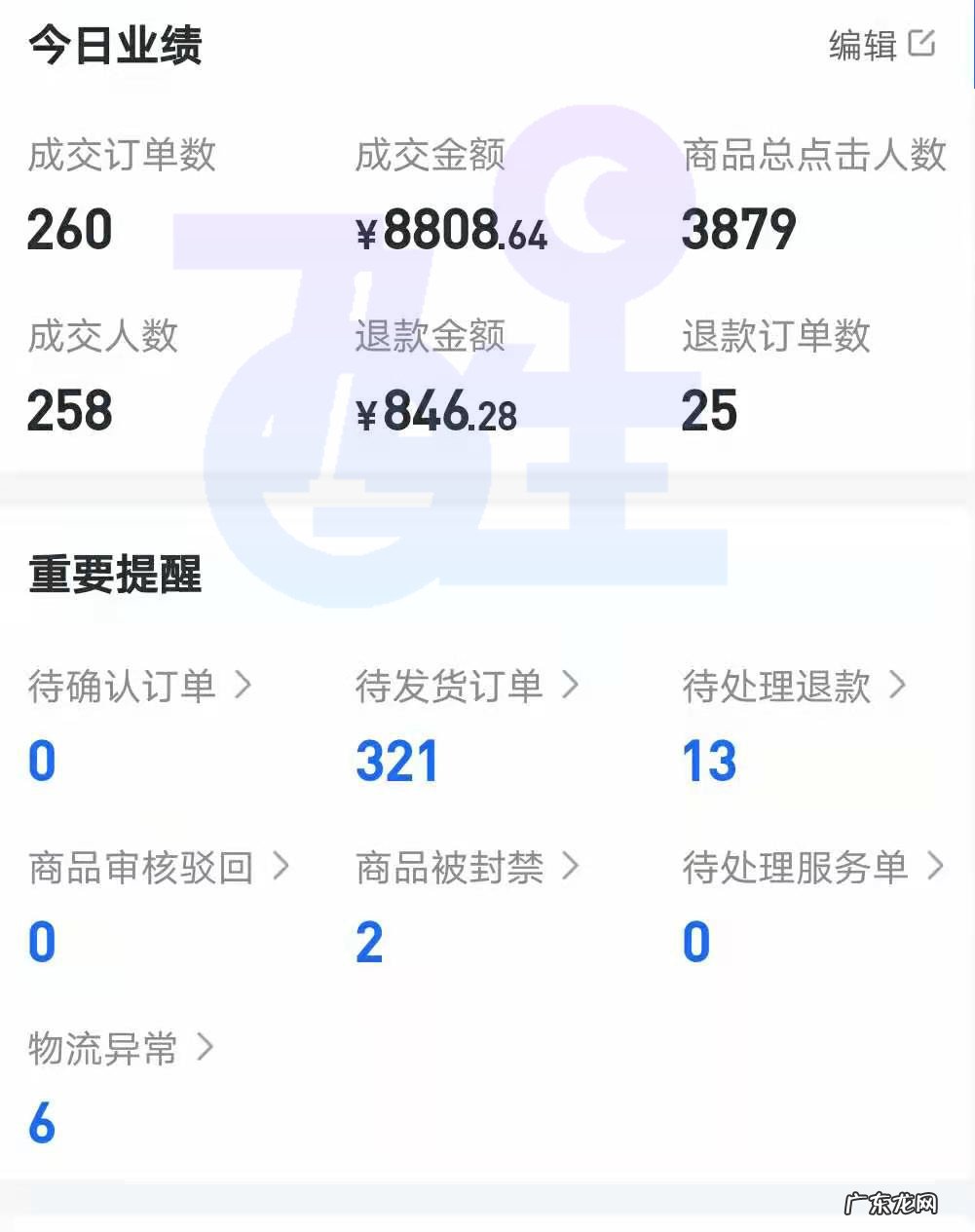Select the pending refunds count 13
Screen dimensions: 975x1232
(x=708, y=761)
